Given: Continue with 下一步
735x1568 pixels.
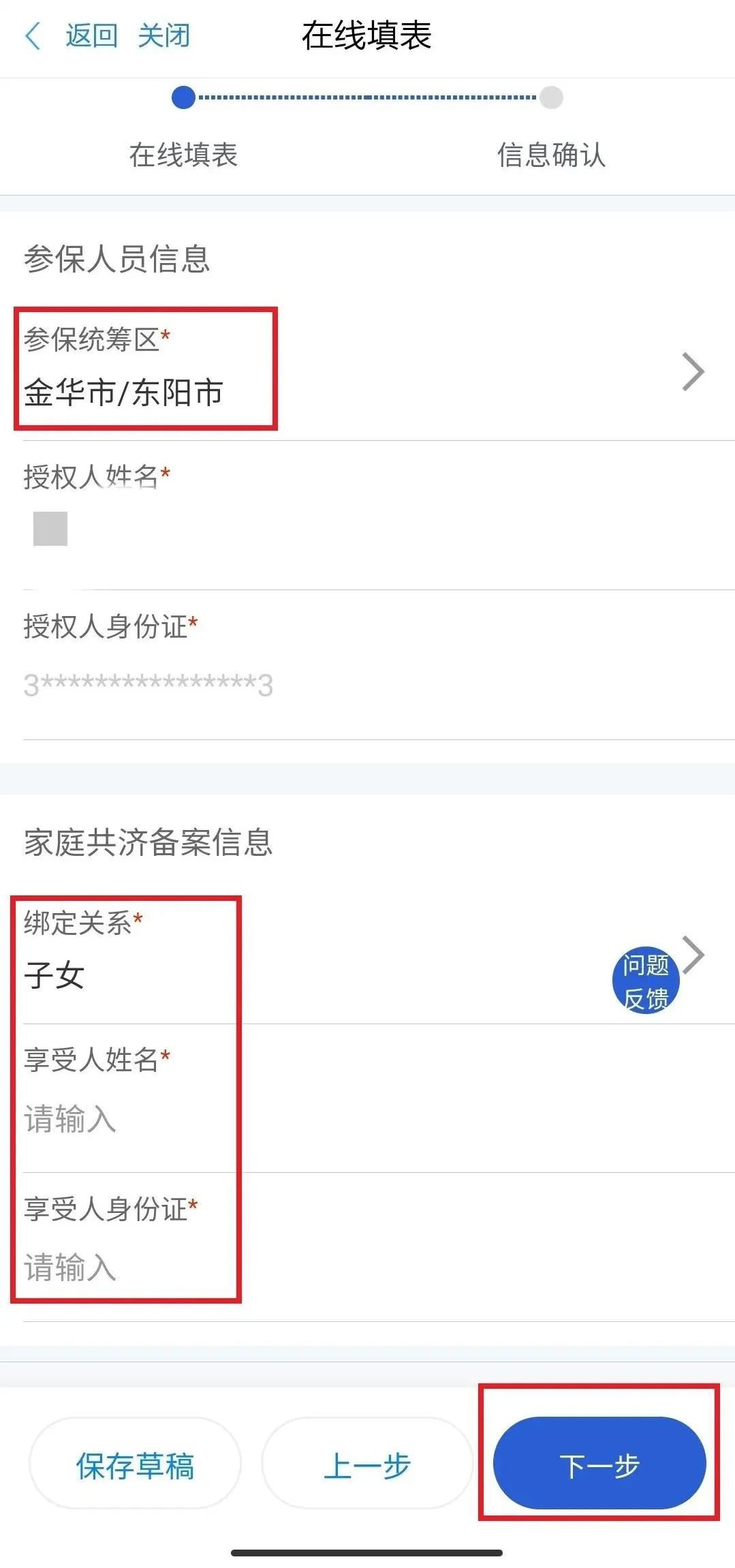Looking at the screenshot, I should click(599, 1466).
